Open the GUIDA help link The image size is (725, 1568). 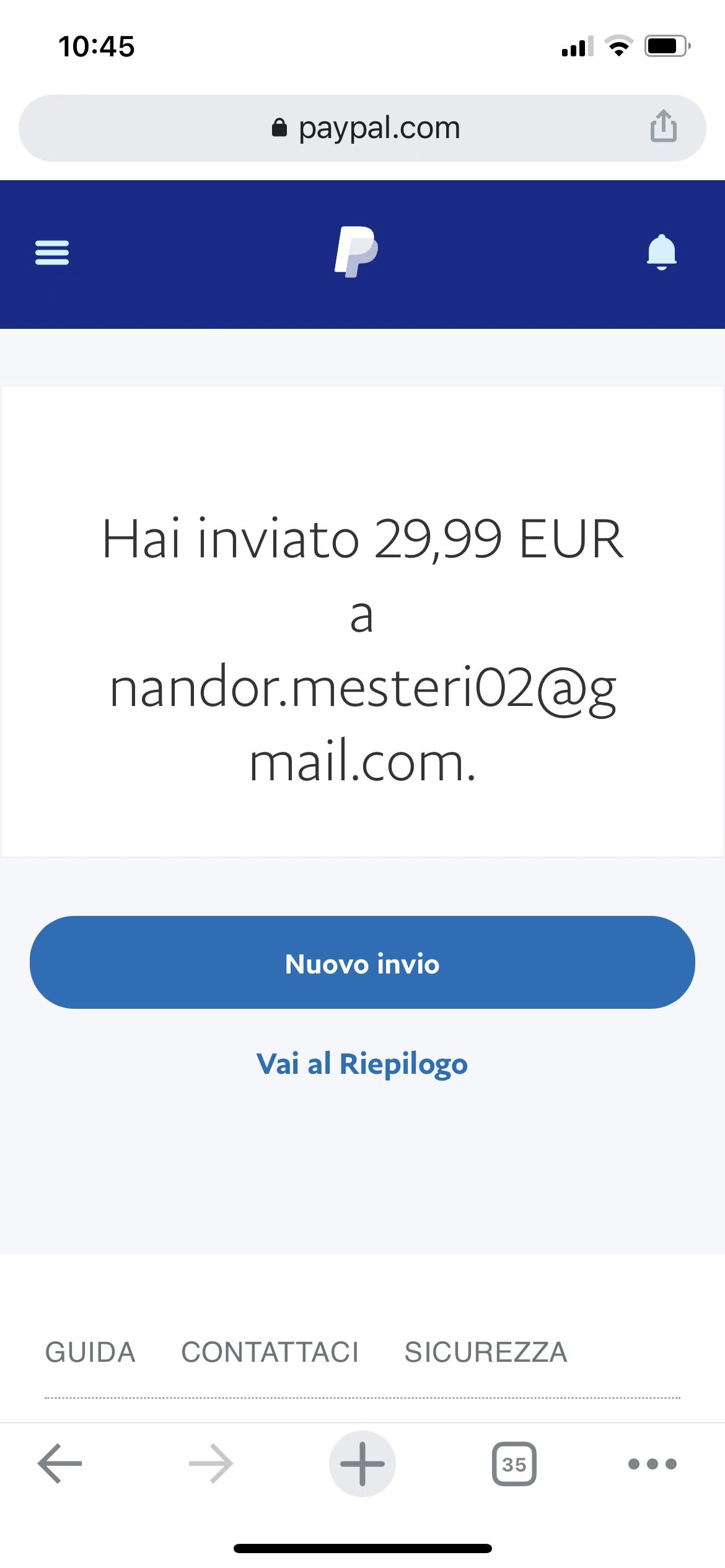pos(90,1352)
